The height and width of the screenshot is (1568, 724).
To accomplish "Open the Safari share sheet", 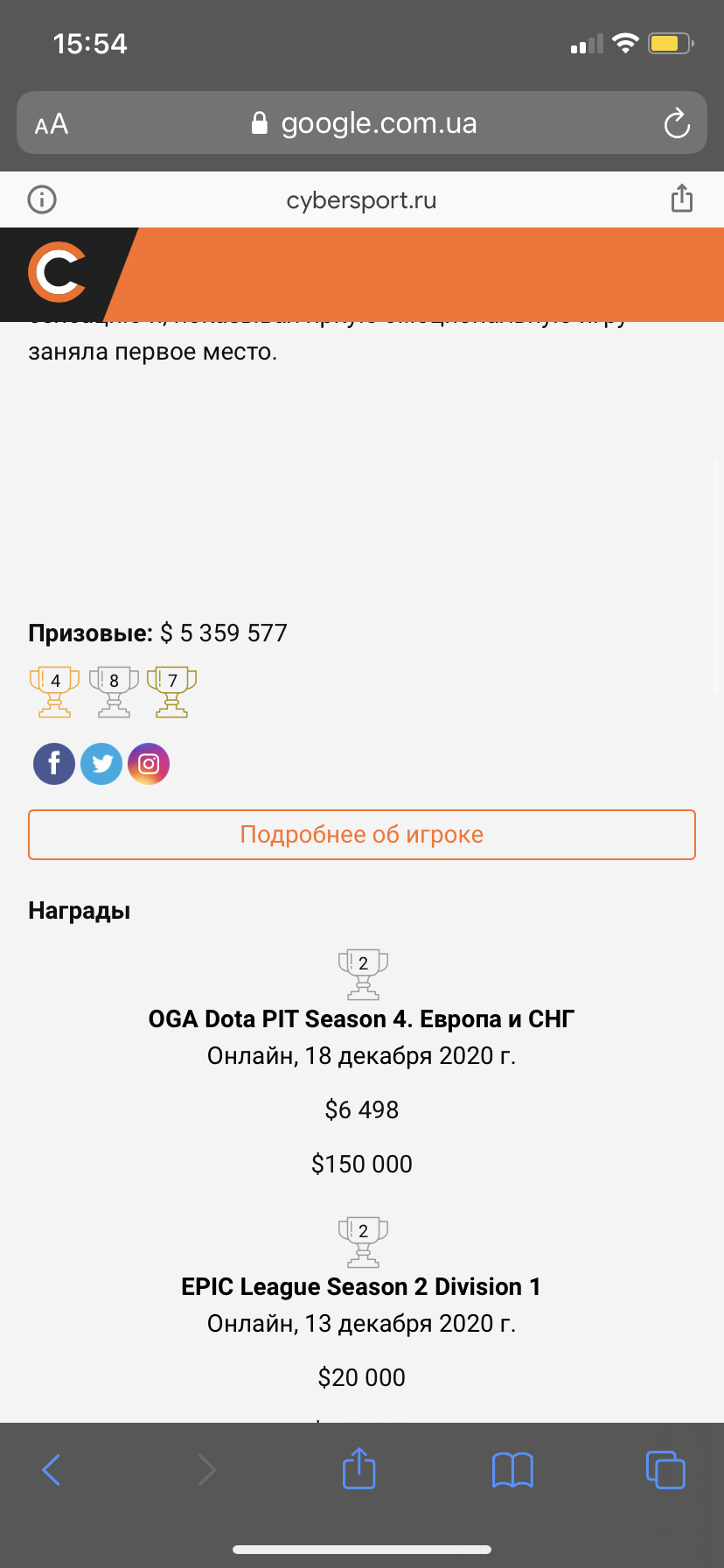I will [359, 1469].
